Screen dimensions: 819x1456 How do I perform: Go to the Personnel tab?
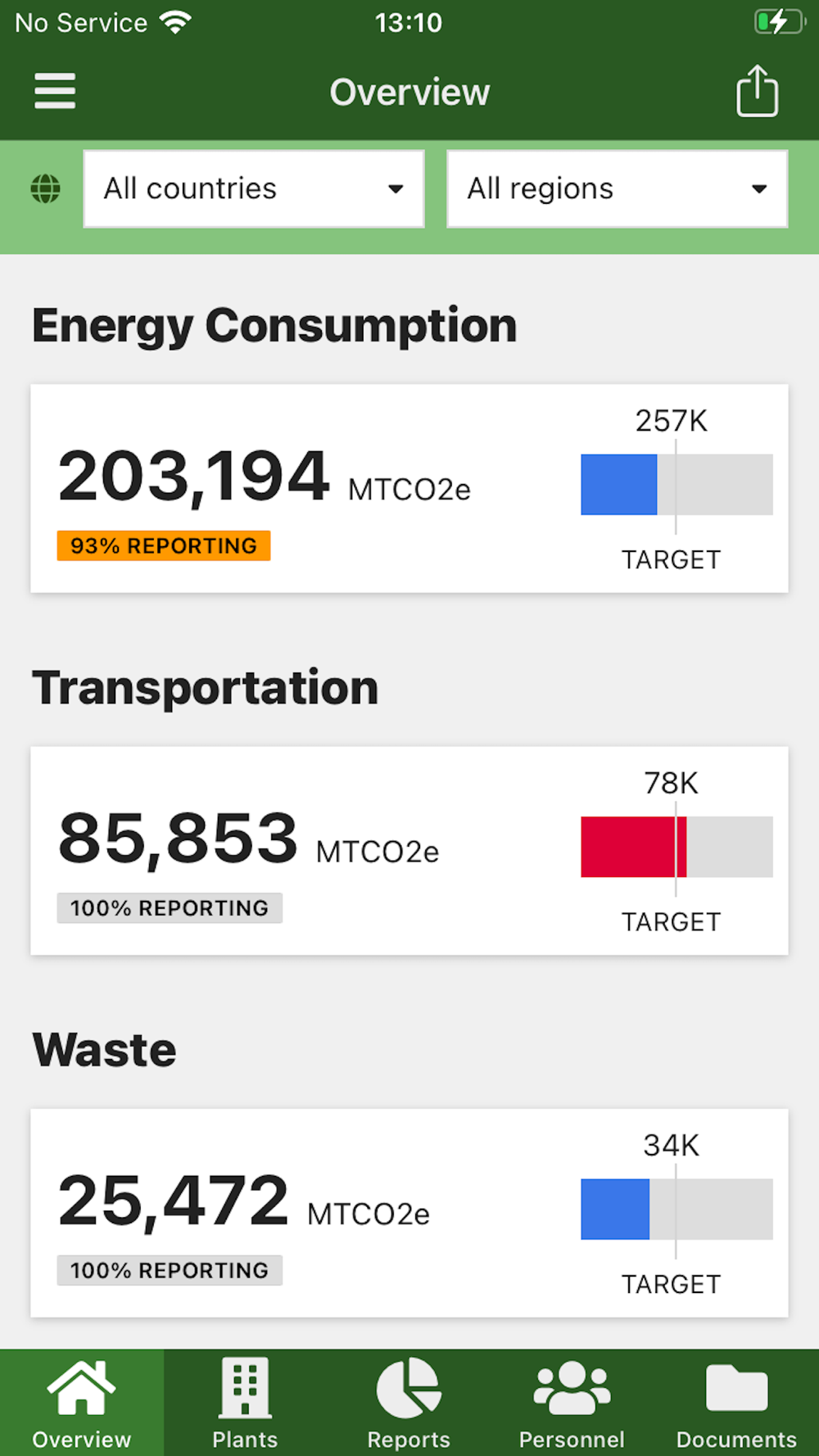572,1403
